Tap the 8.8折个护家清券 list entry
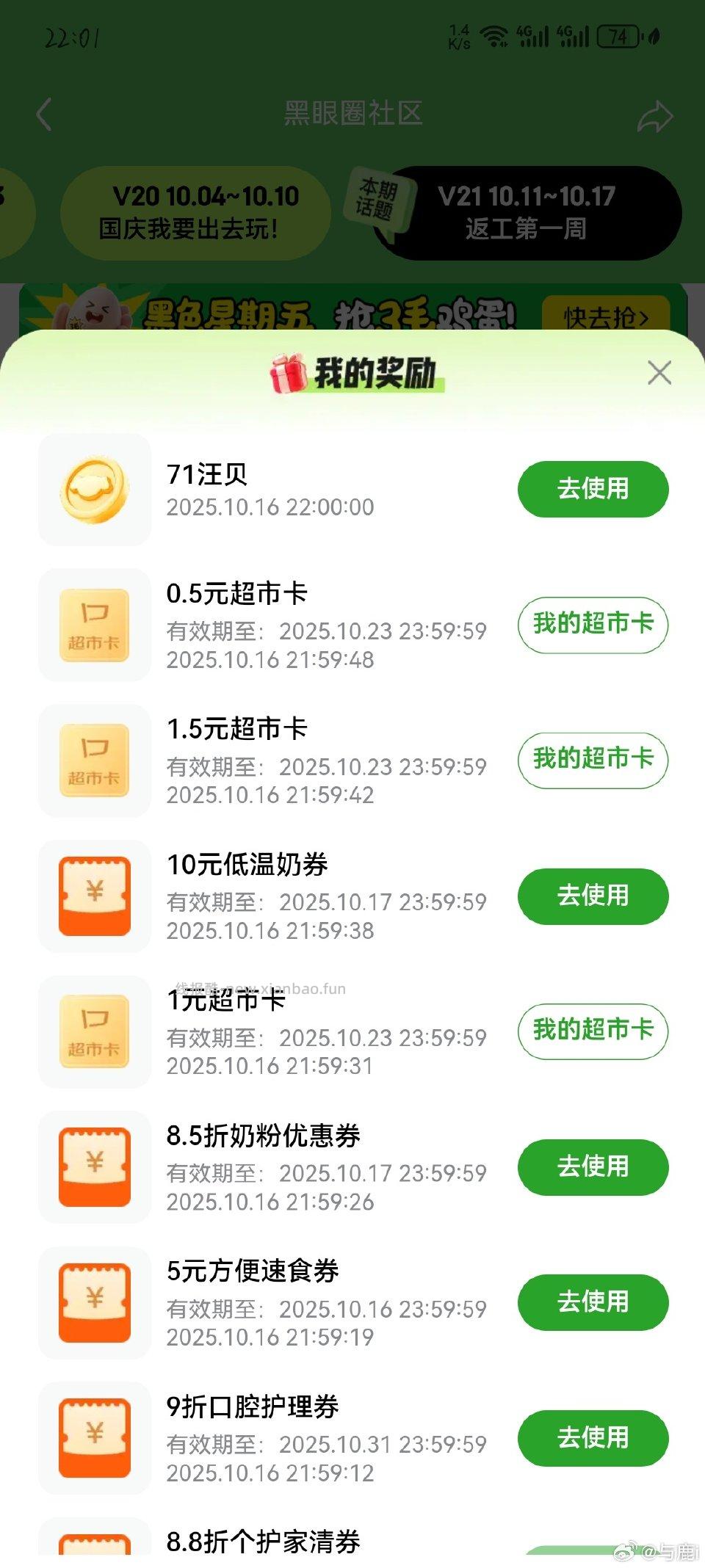Screen dimensions: 705x1568 pos(264,1542)
